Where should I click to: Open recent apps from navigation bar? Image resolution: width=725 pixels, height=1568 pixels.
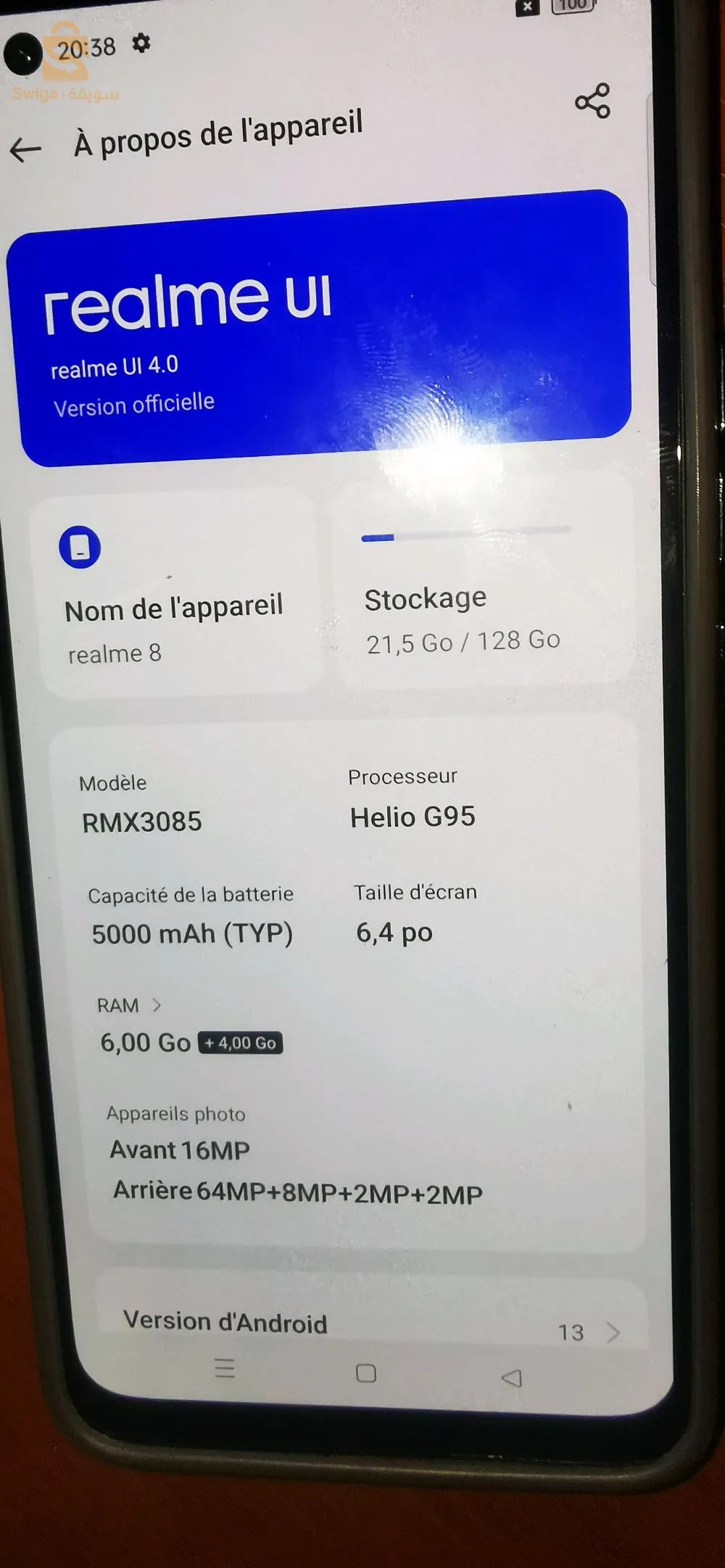225,1368
